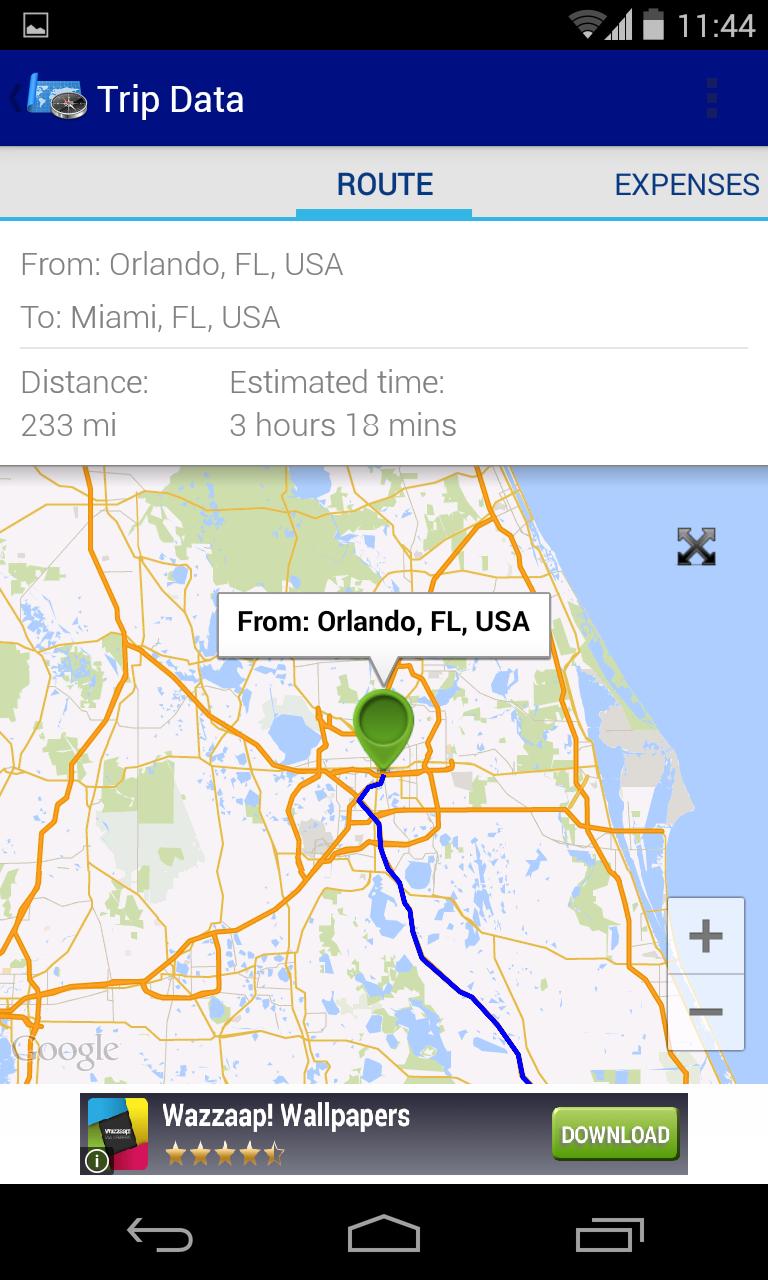Open the From: Orlando, FL, USA info bubble

(x=384, y=622)
